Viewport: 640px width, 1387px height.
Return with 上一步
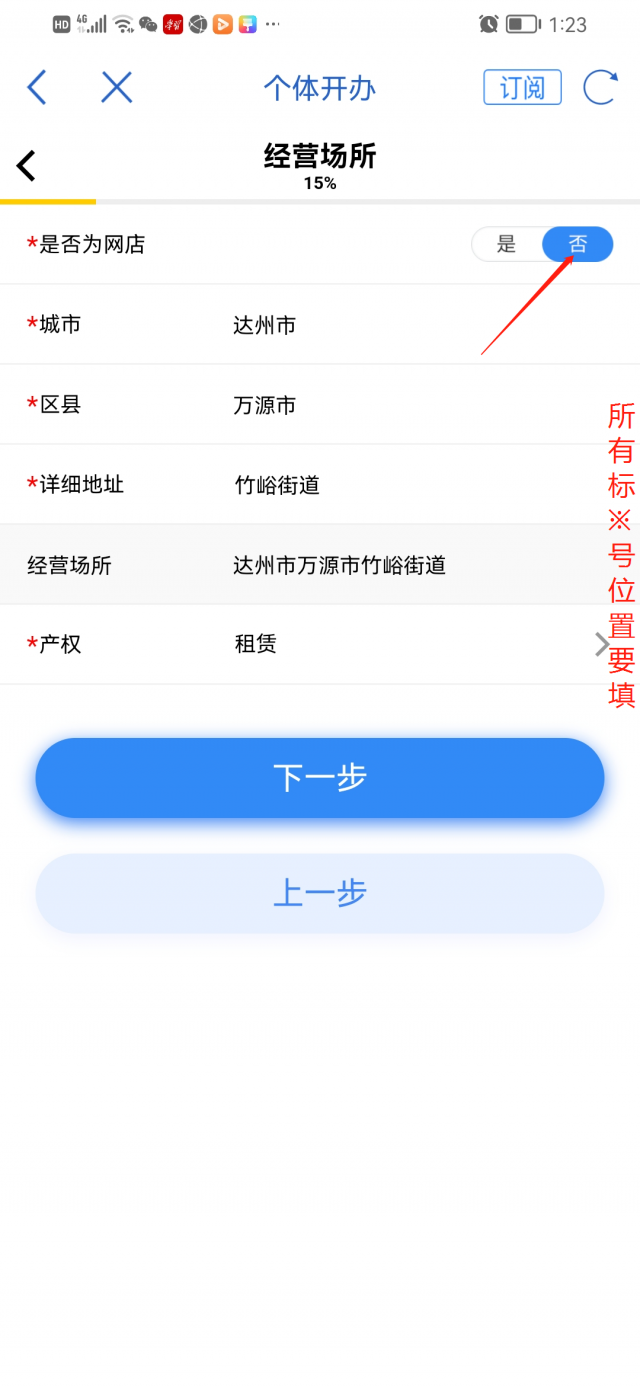tap(320, 893)
